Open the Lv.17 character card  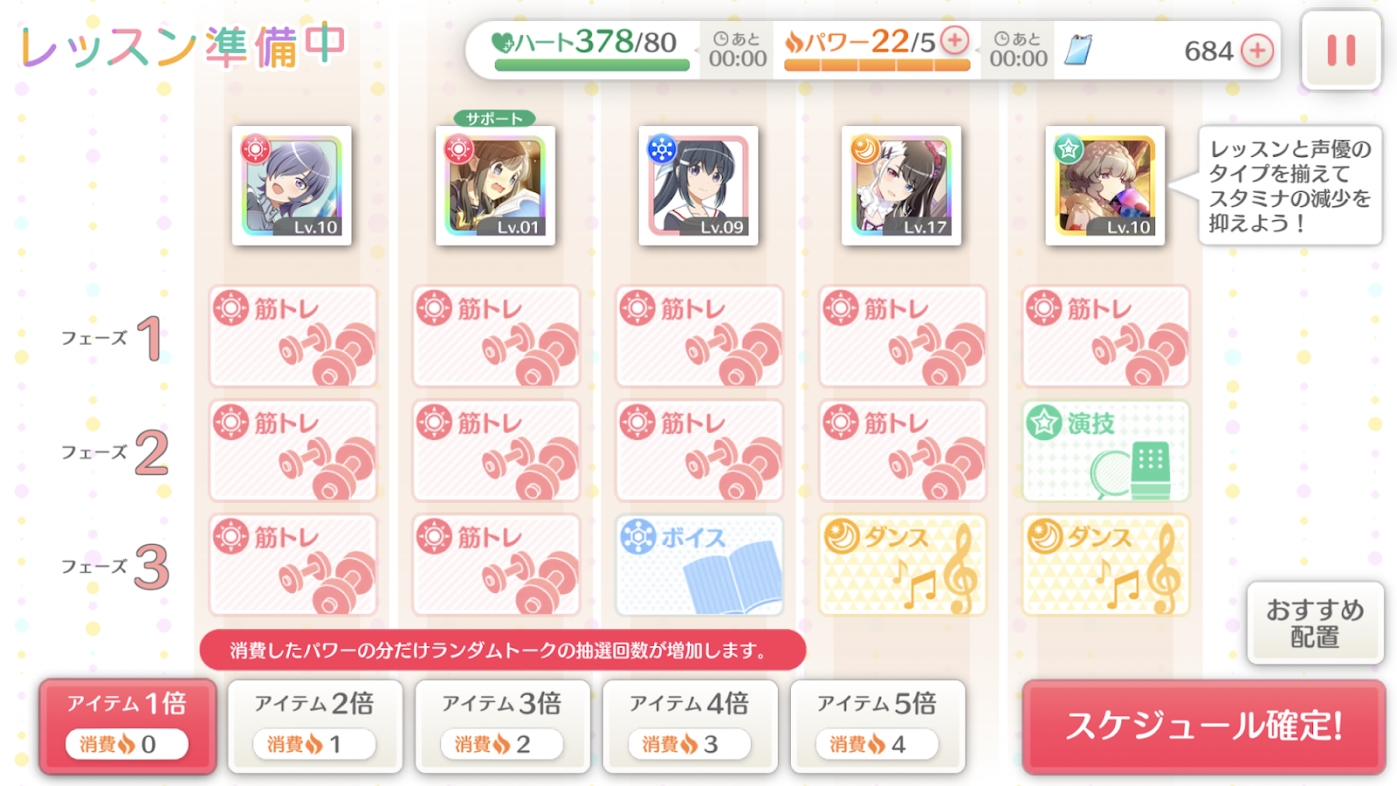click(x=901, y=186)
